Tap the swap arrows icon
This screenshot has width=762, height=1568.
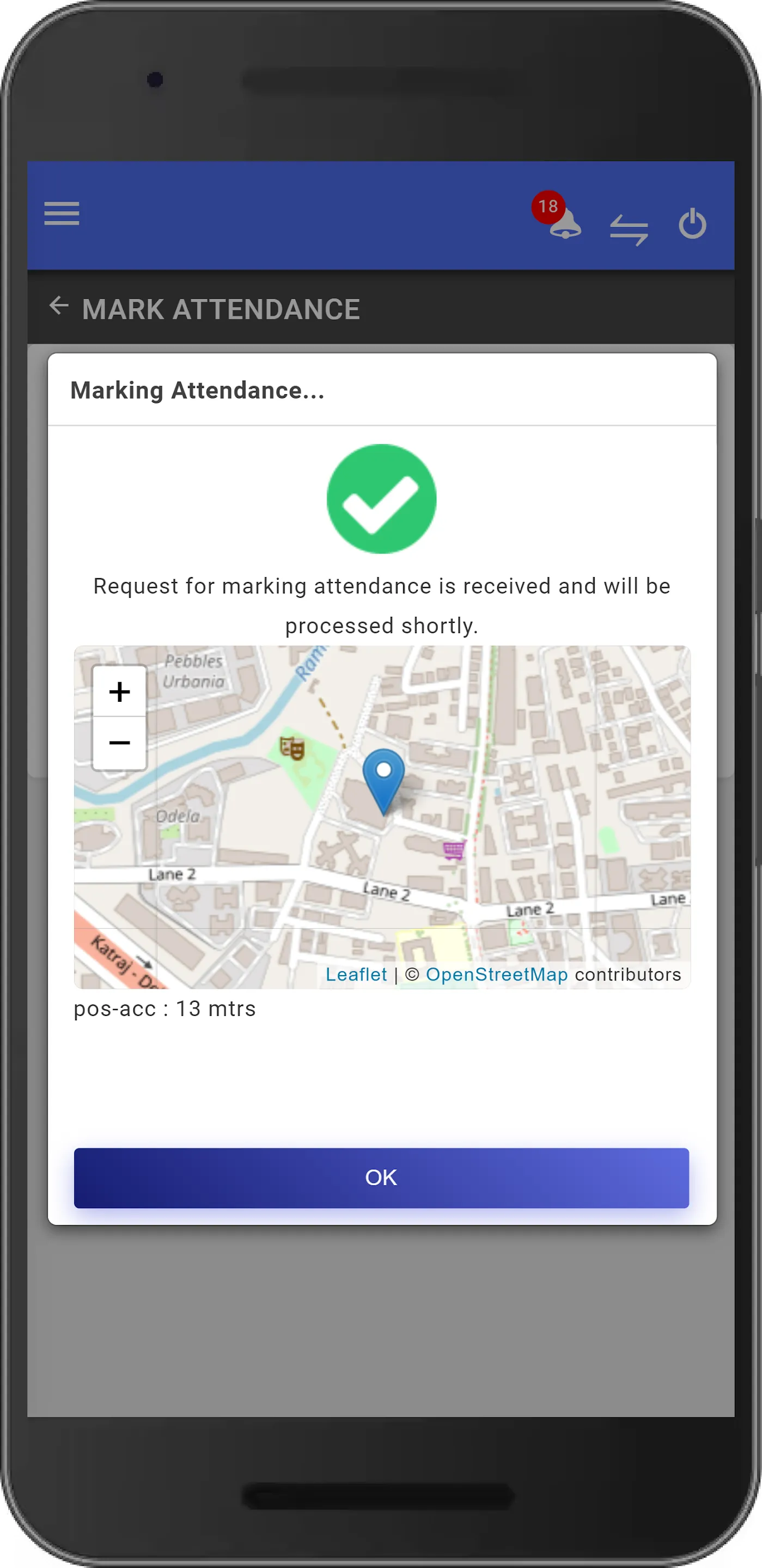tap(629, 229)
